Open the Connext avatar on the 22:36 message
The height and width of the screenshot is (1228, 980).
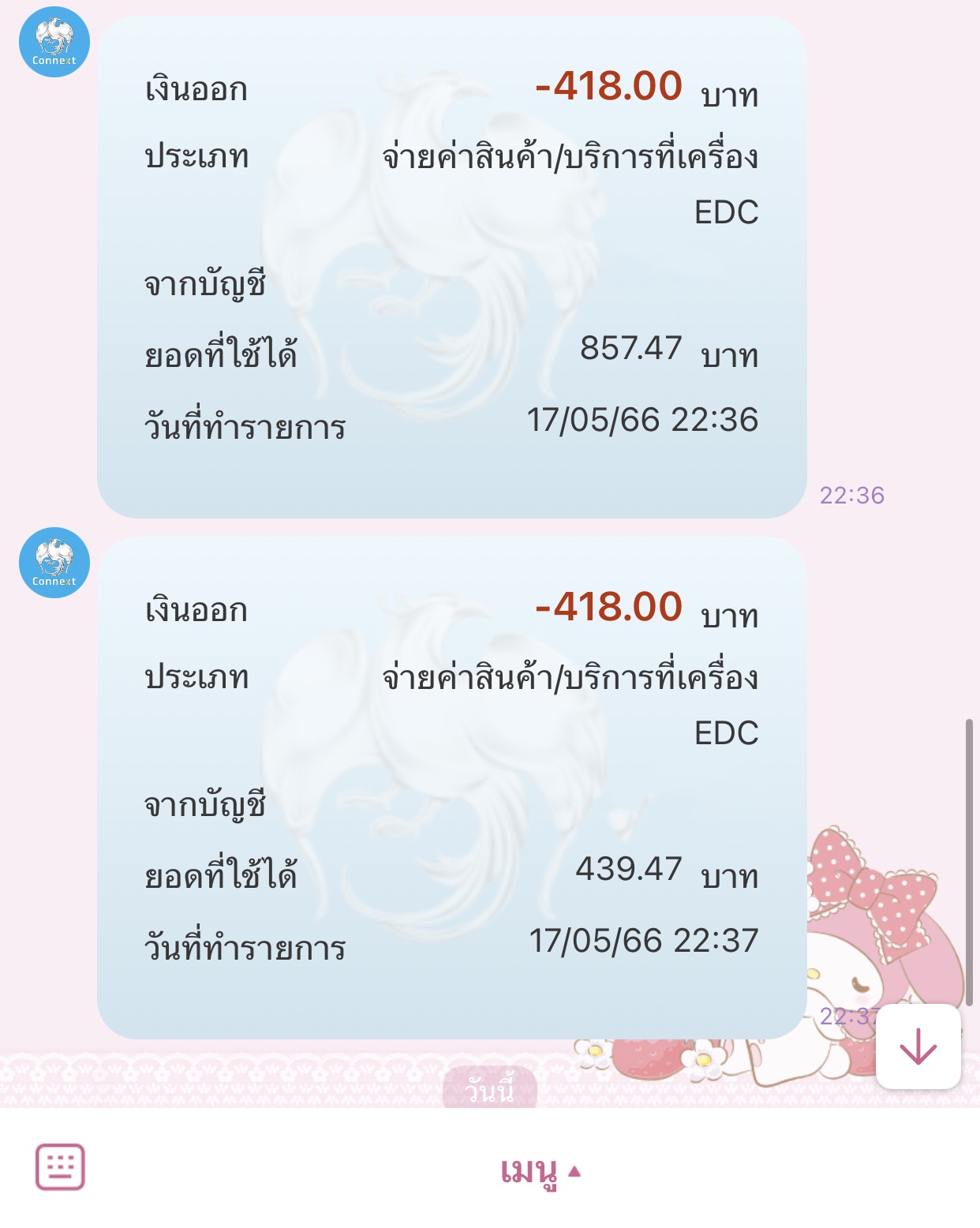[54, 43]
